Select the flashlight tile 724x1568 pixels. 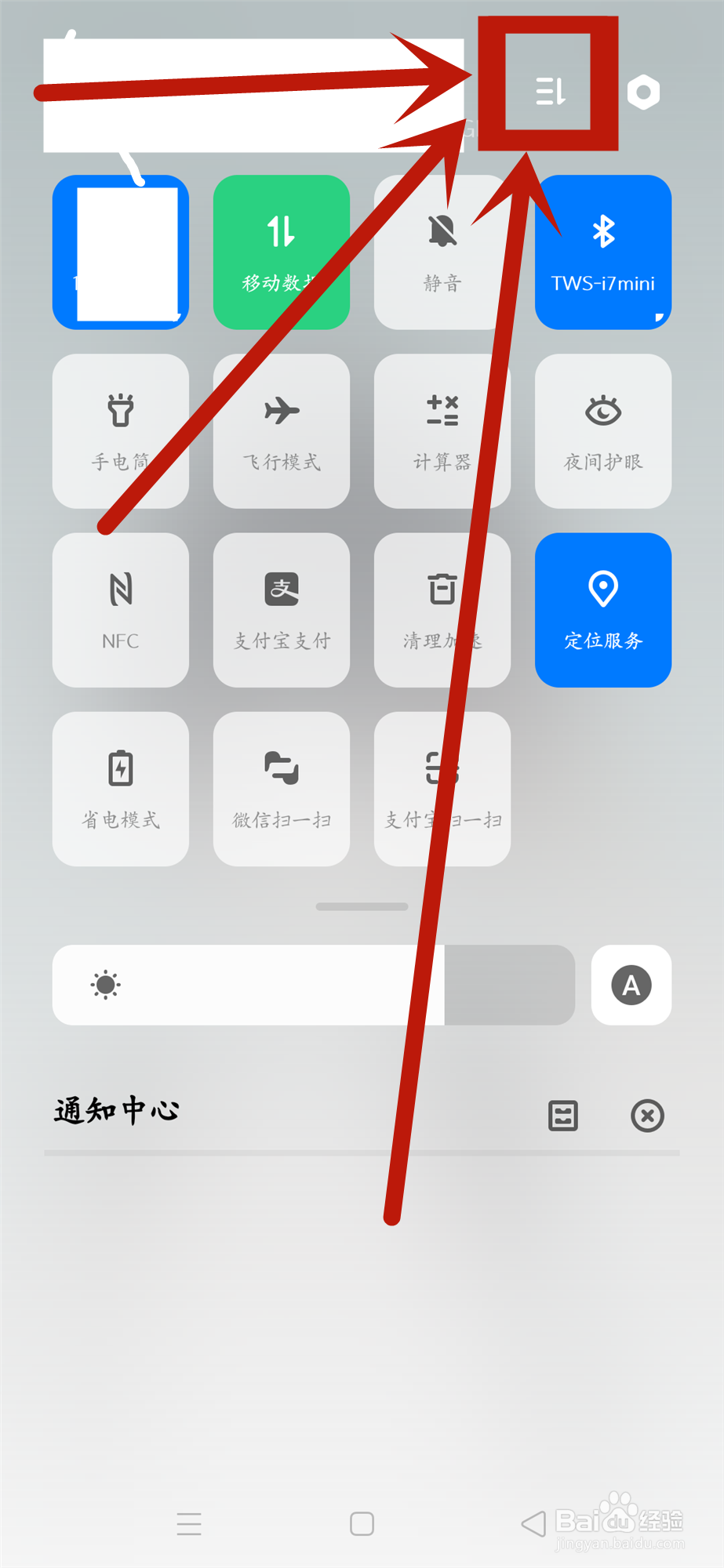pyautogui.click(x=120, y=430)
